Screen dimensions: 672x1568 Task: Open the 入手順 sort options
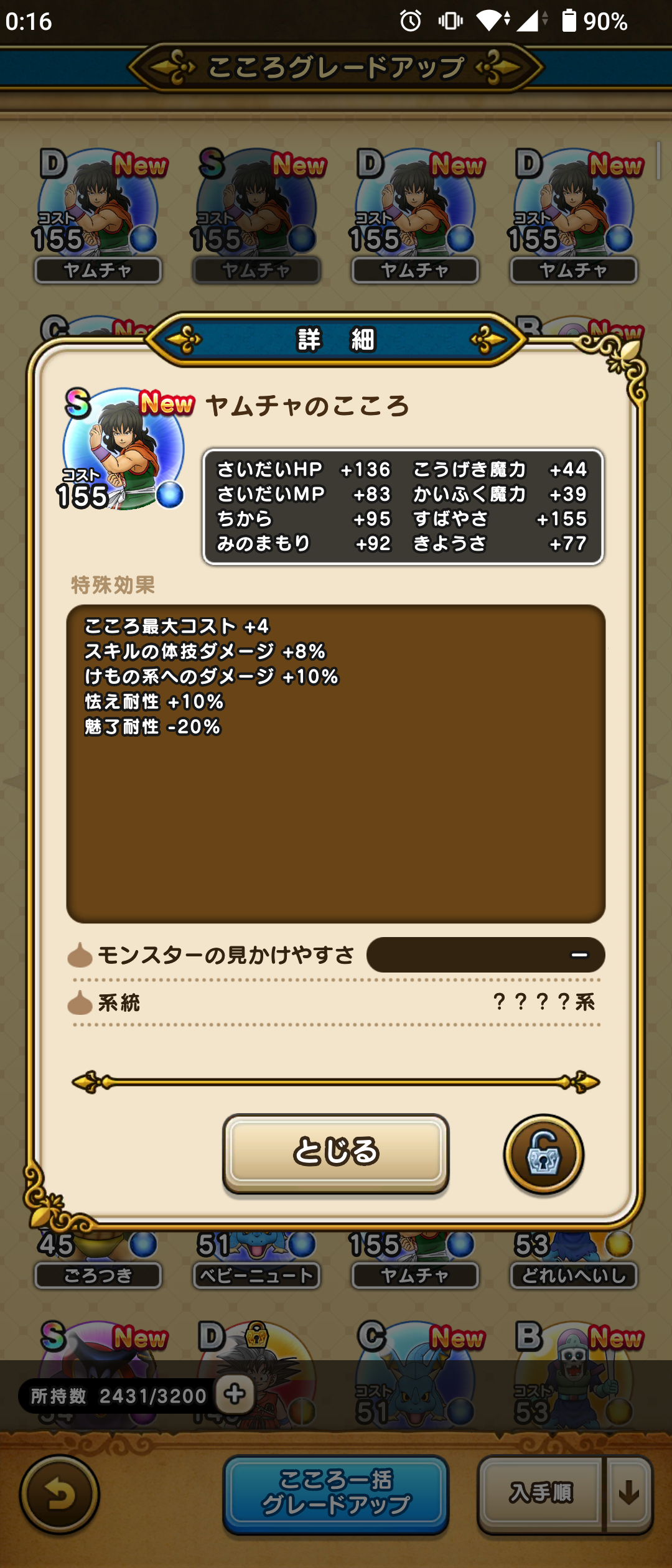(540, 1493)
